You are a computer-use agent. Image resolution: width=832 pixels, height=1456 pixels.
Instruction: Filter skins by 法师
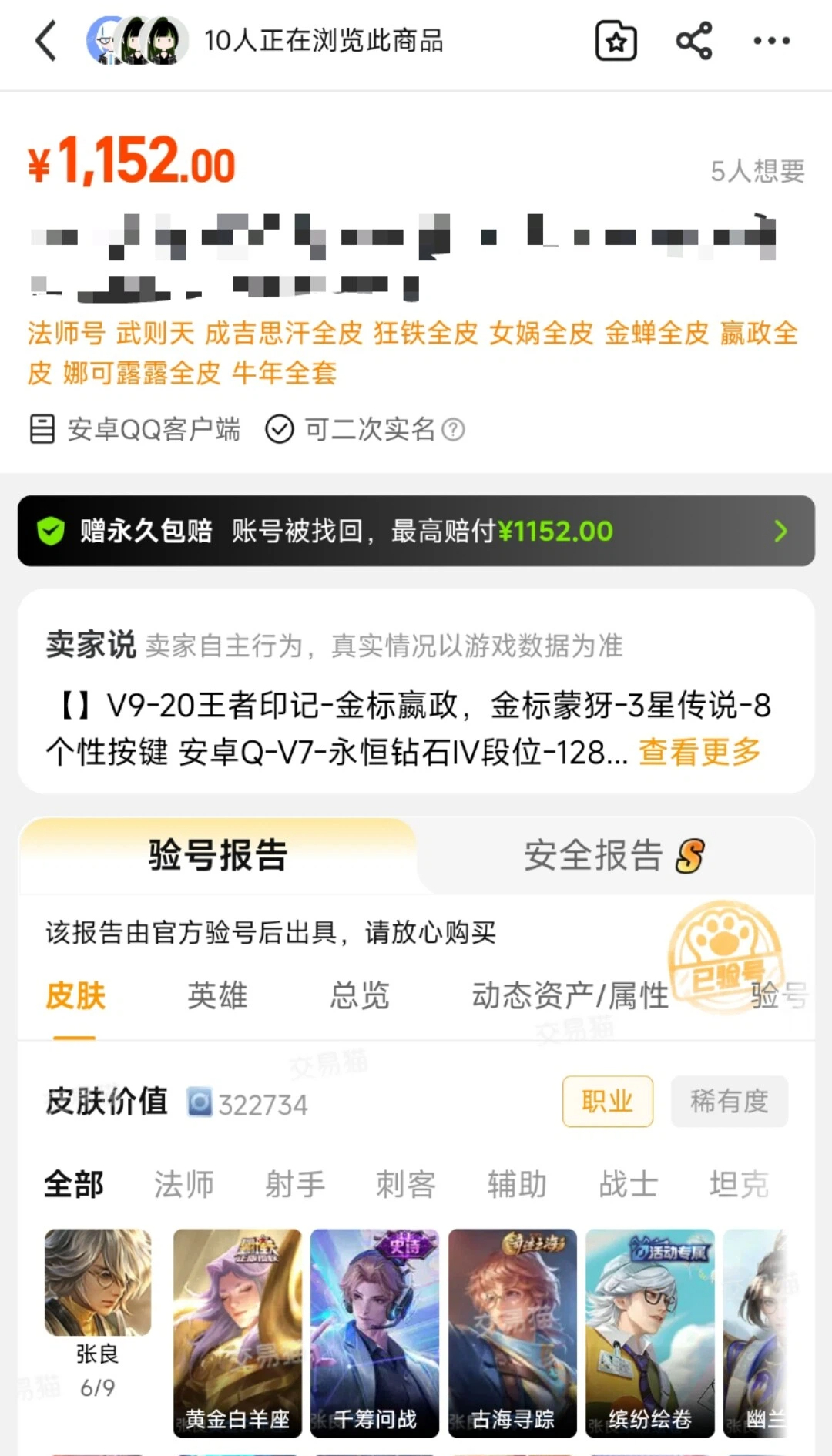tap(183, 1184)
